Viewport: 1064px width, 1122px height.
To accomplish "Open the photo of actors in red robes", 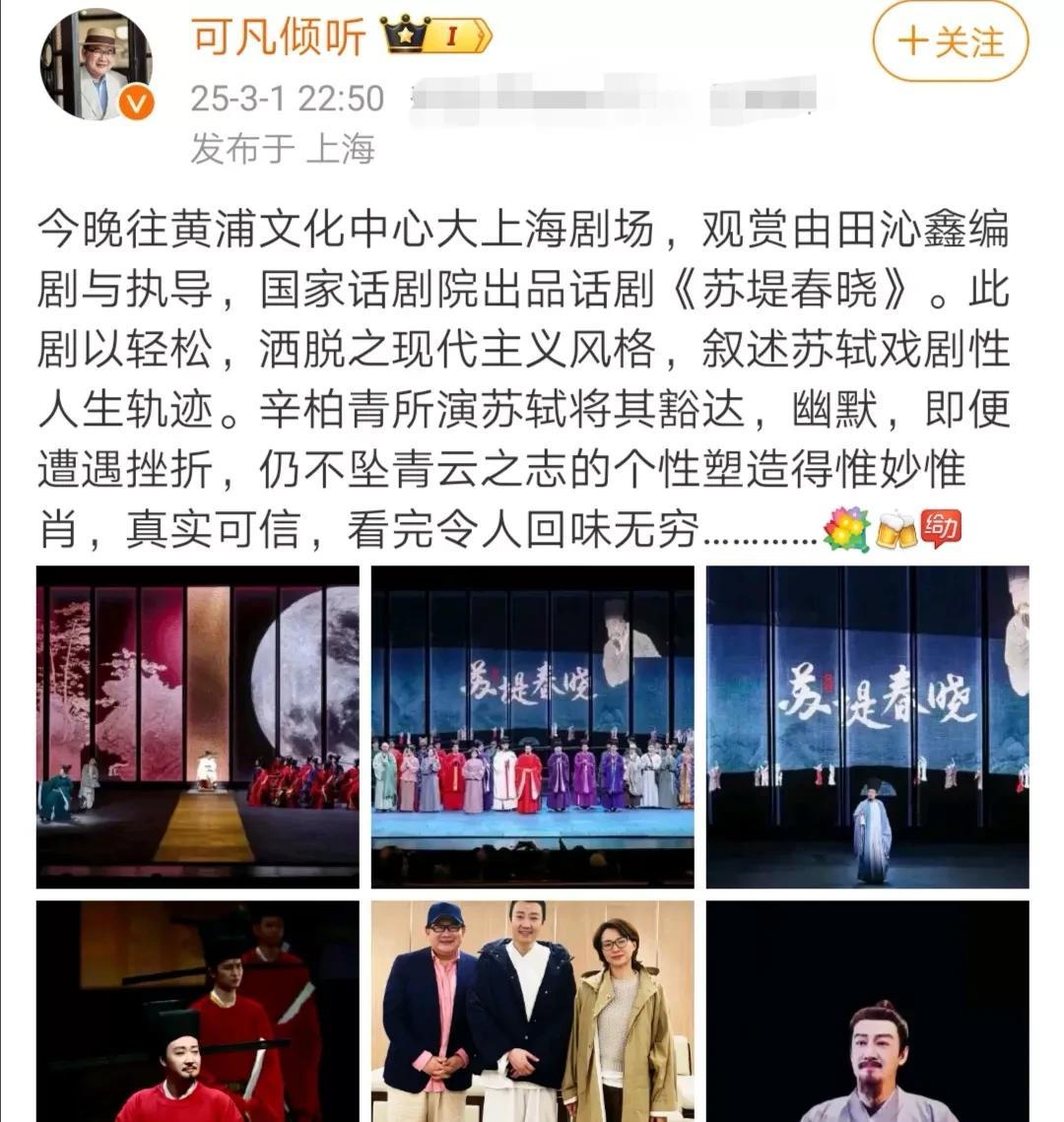I will pos(198,1011).
